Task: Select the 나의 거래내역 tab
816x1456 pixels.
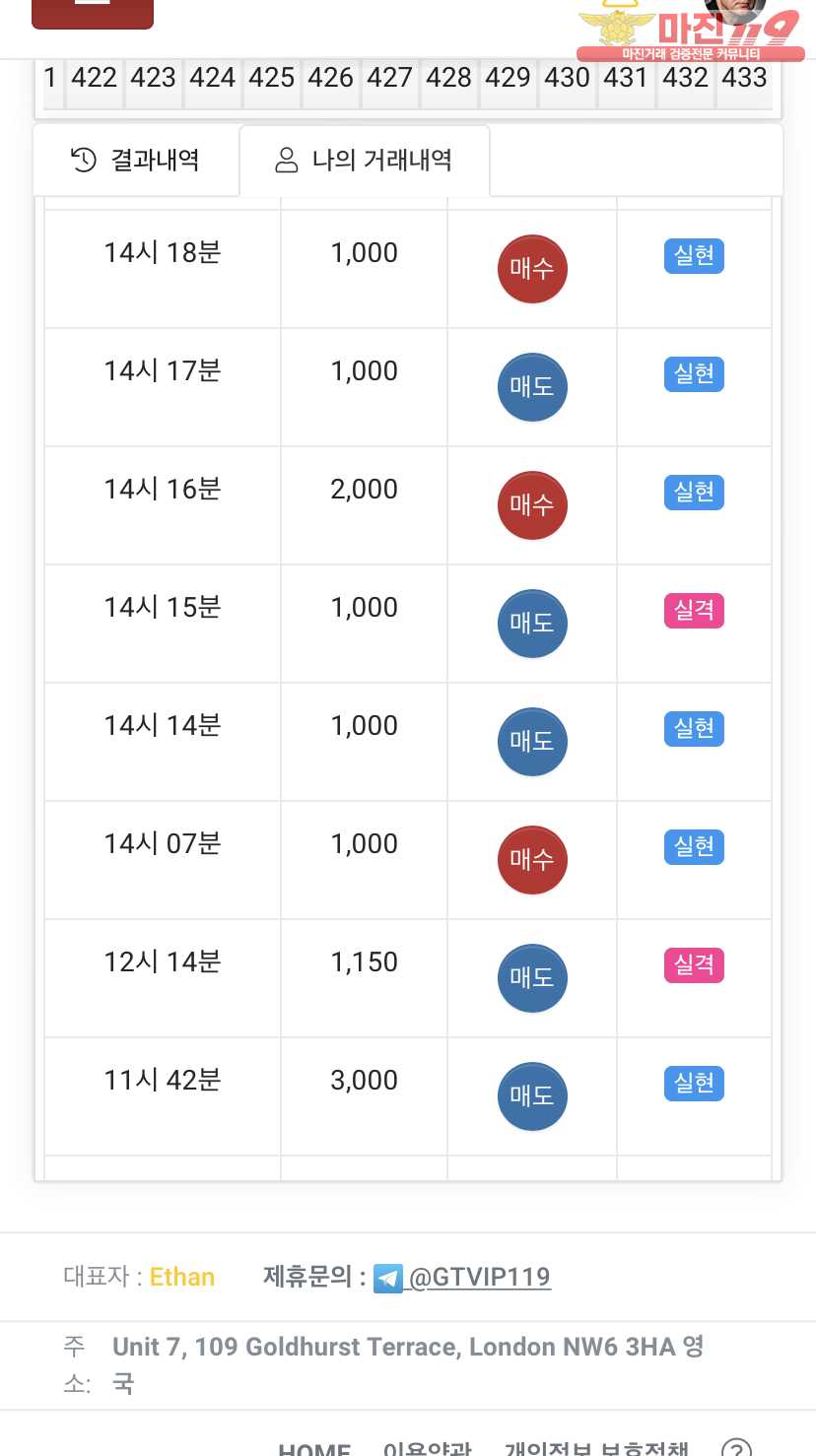Action: point(364,160)
